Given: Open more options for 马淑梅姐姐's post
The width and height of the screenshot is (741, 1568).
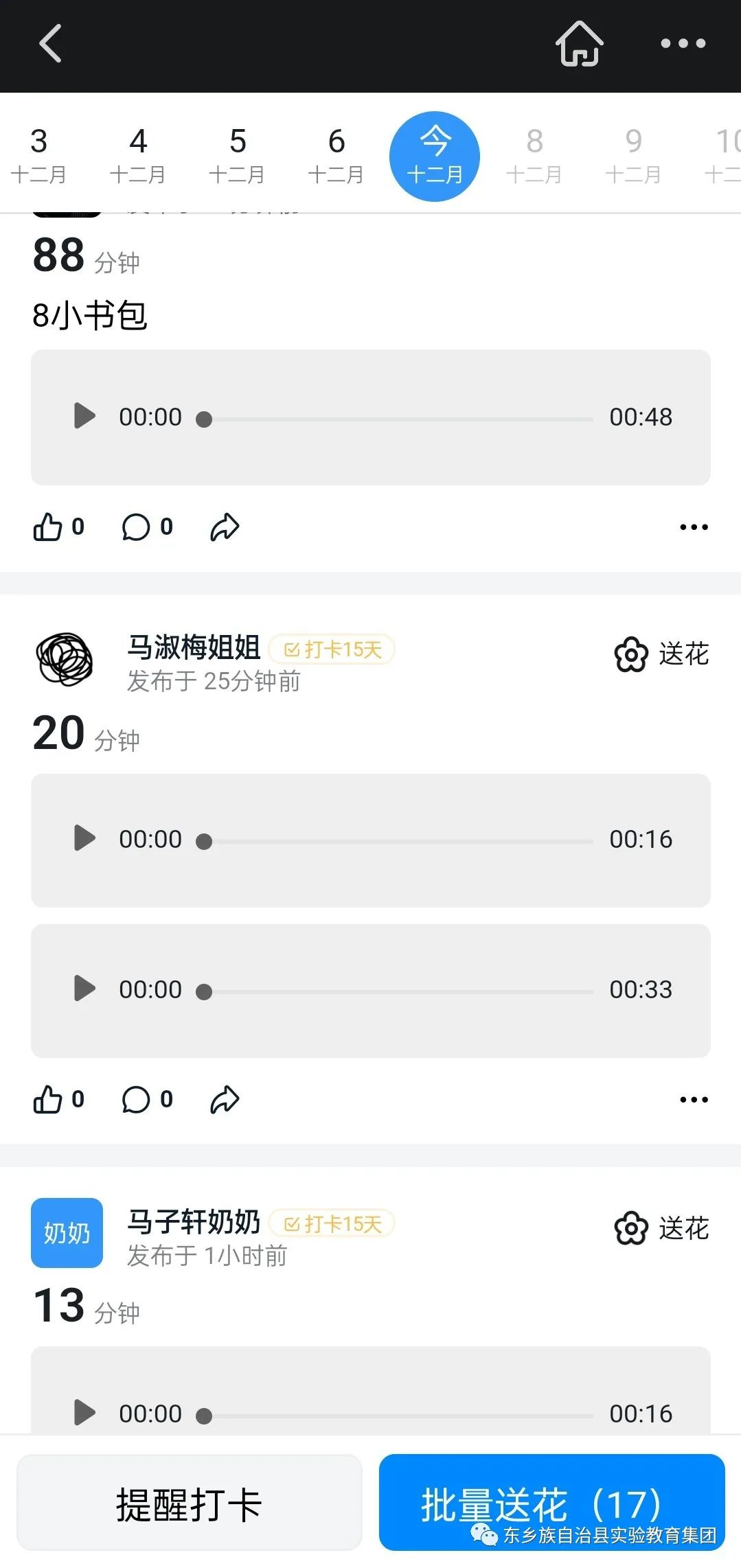Looking at the screenshot, I should pyautogui.click(x=694, y=1100).
